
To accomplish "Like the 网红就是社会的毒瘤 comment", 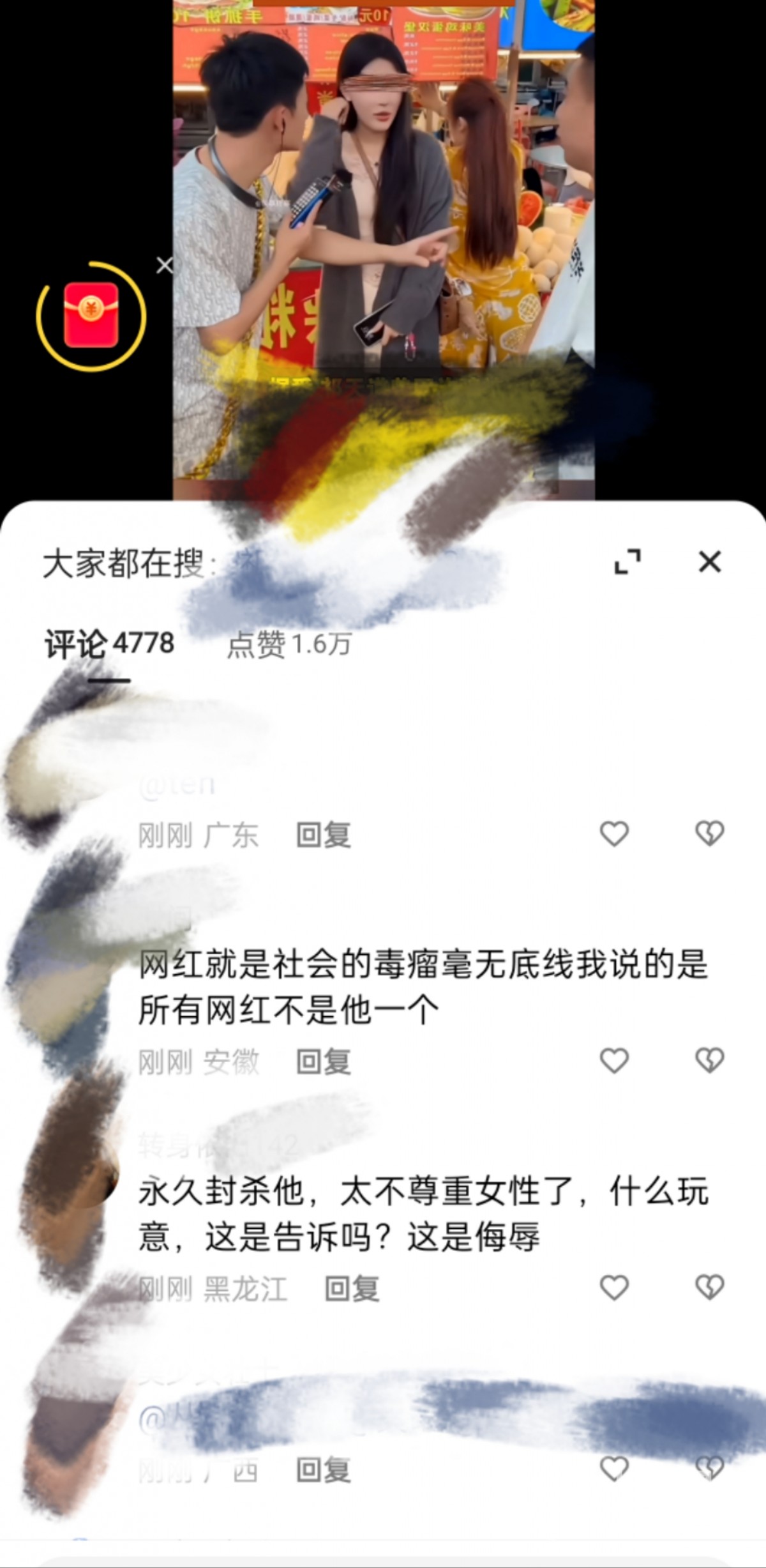I will 614,1061.
